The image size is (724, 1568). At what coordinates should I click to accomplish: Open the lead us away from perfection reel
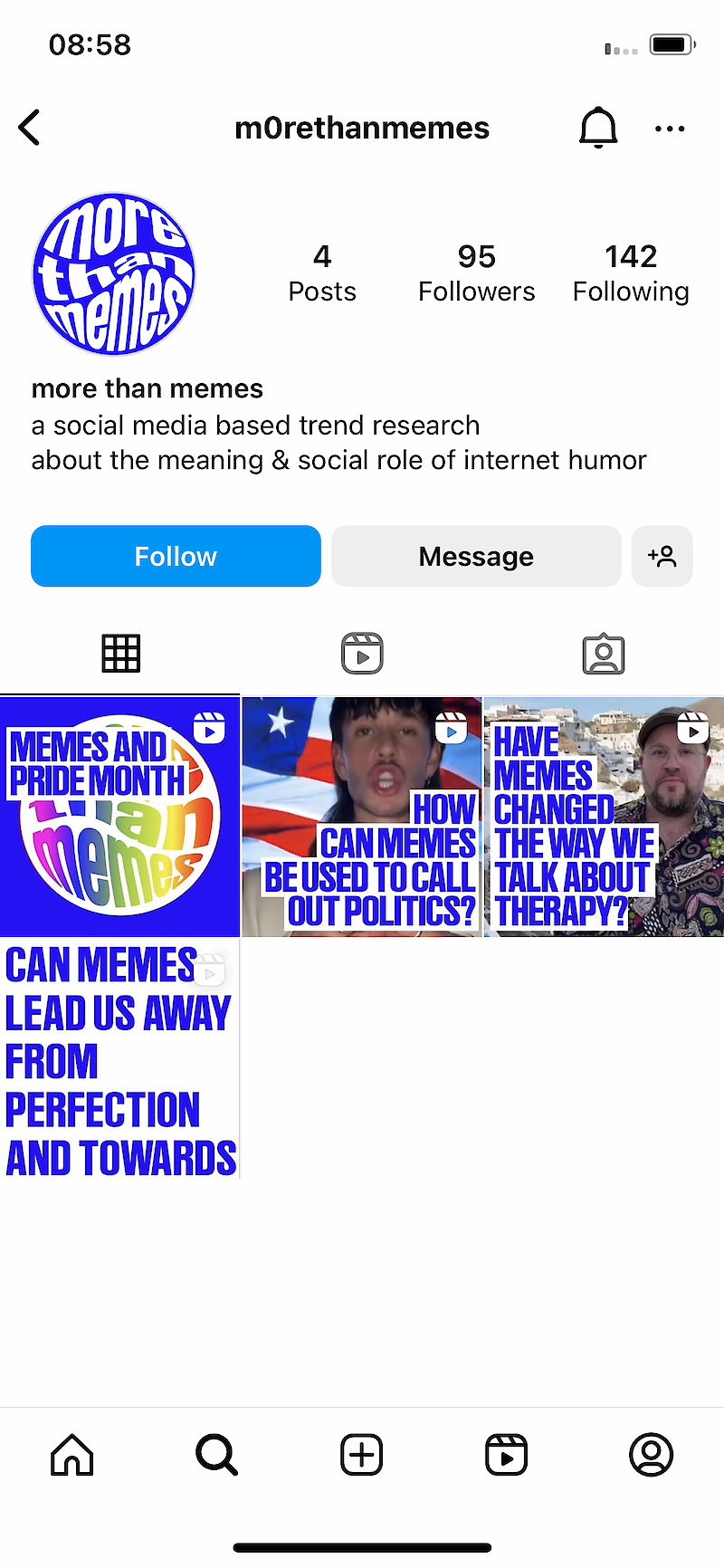[x=119, y=1058]
